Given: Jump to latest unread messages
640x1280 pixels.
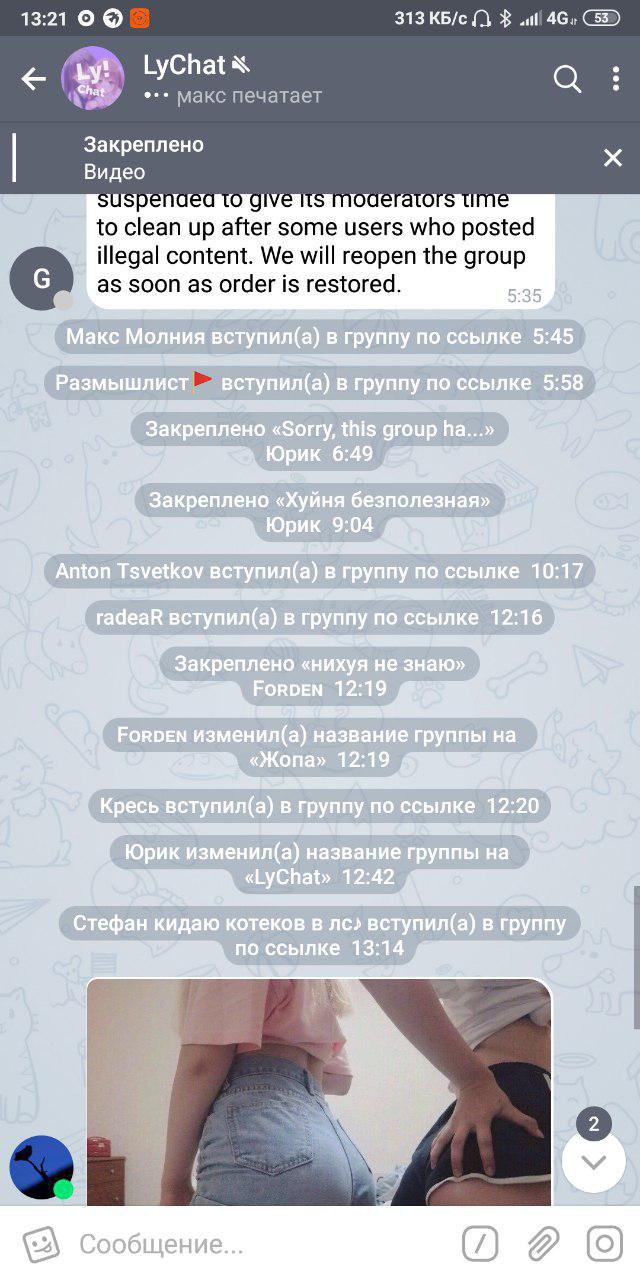Looking at the screenshot, I should [594, 1162].
